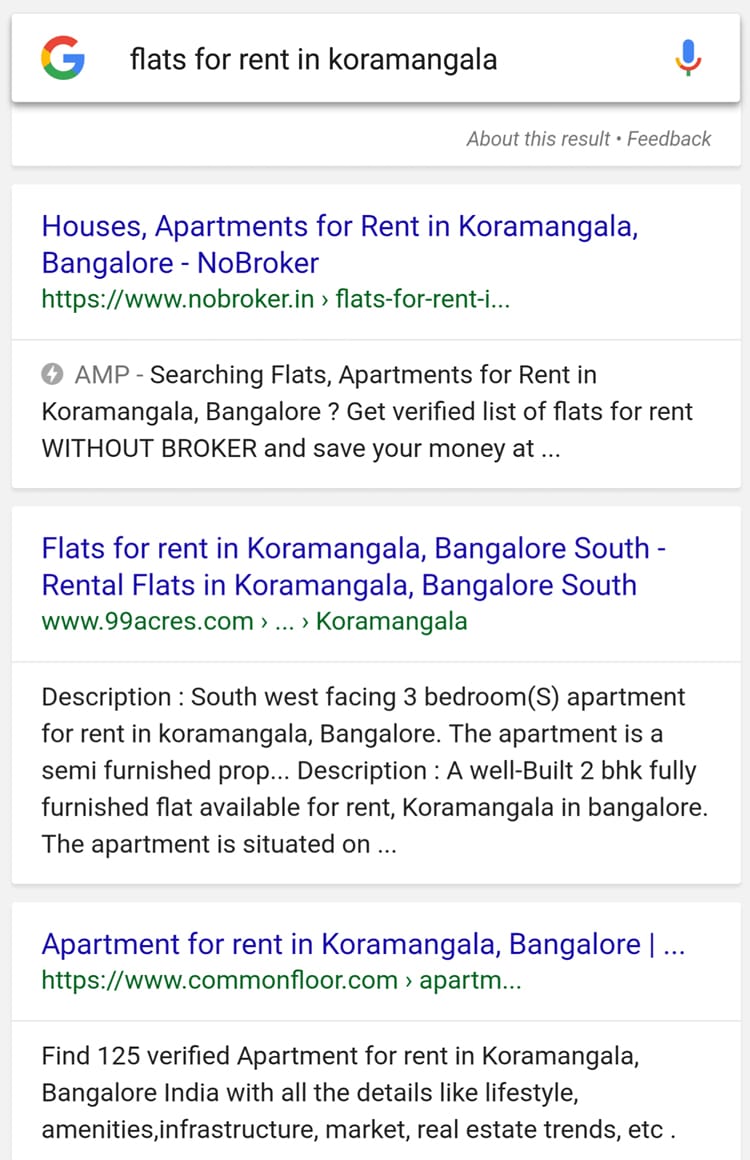Open the CommonFloor apartment result
Viewport: 750px width, 1160px height.
coord(363,944)
